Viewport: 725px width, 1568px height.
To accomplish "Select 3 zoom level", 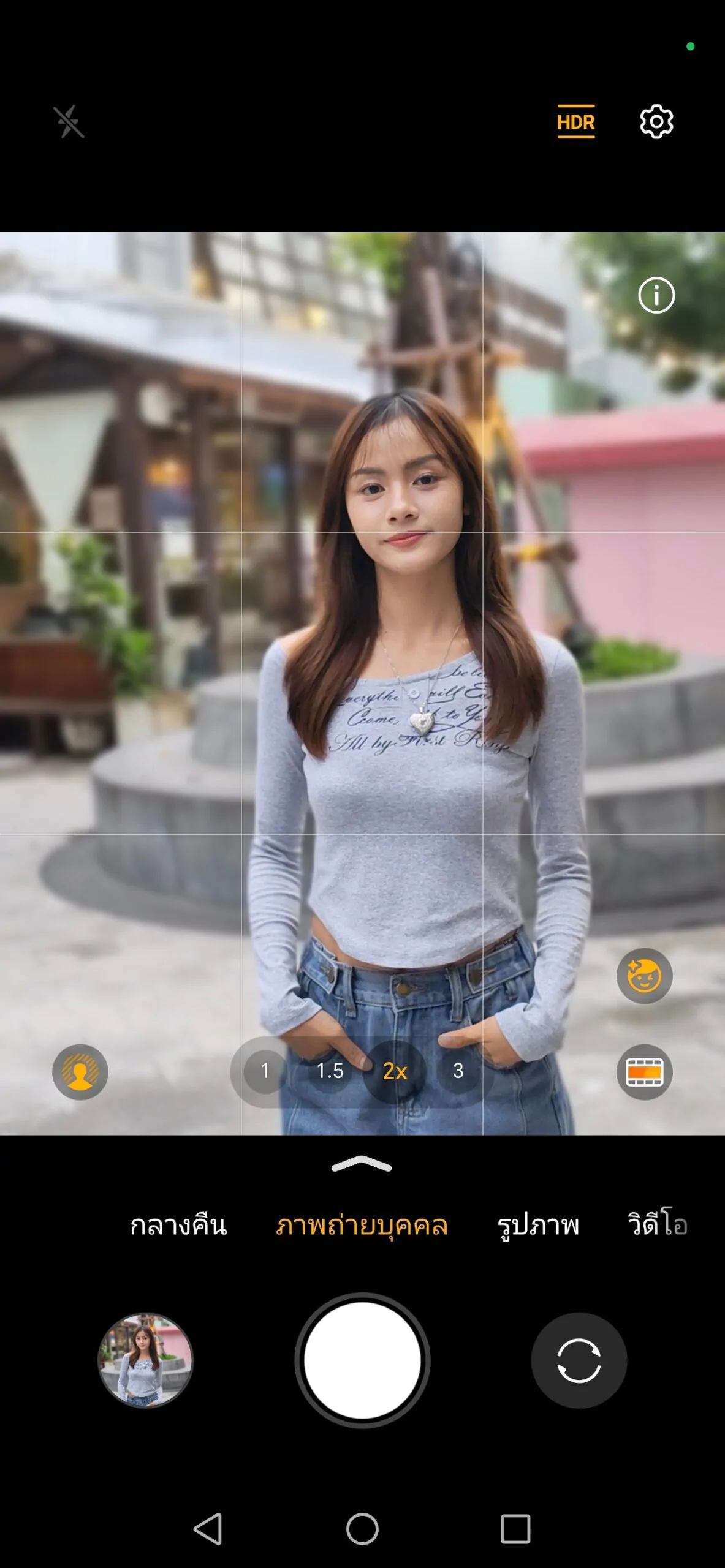I will 458,1071.
